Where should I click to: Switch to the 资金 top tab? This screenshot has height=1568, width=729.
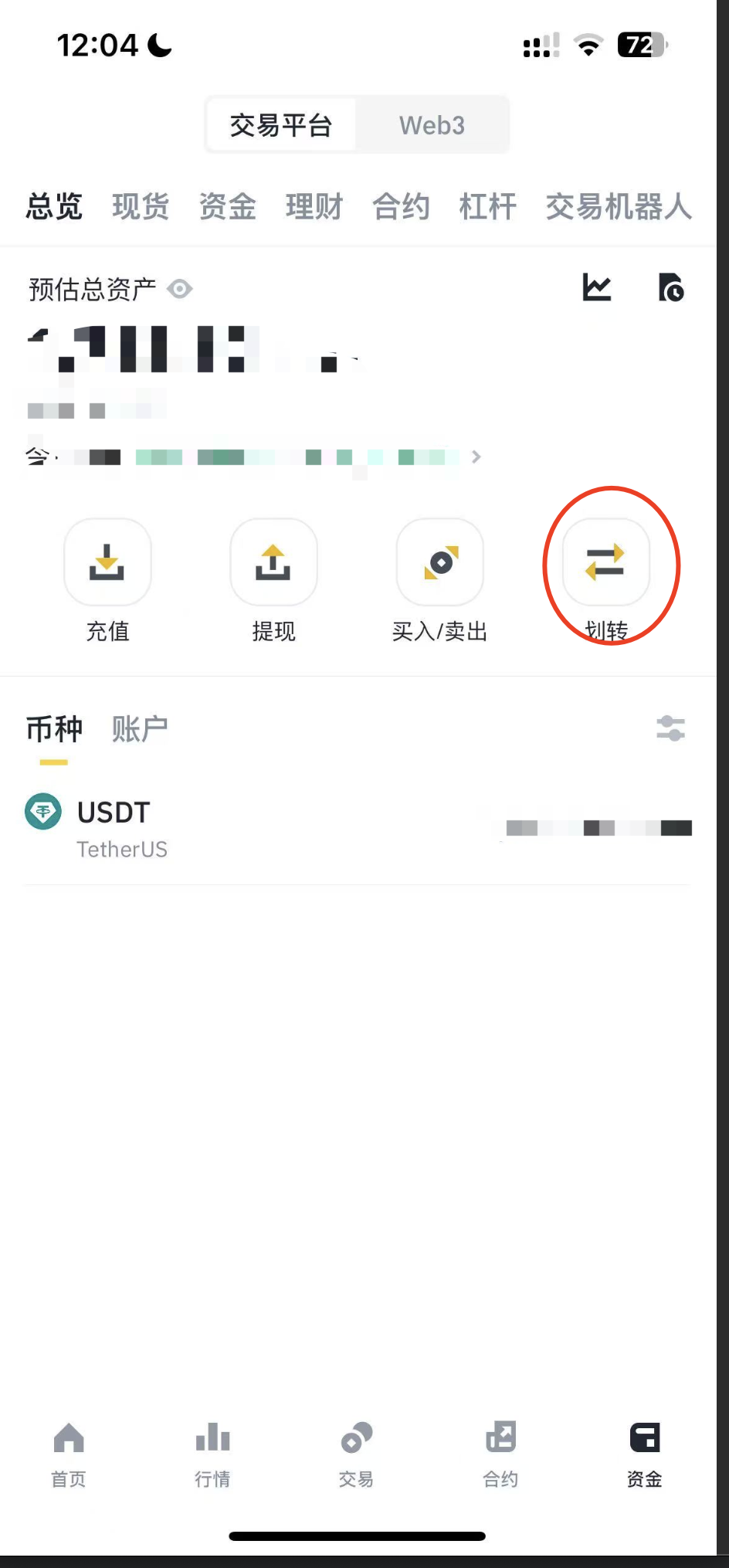pos(227,207)
